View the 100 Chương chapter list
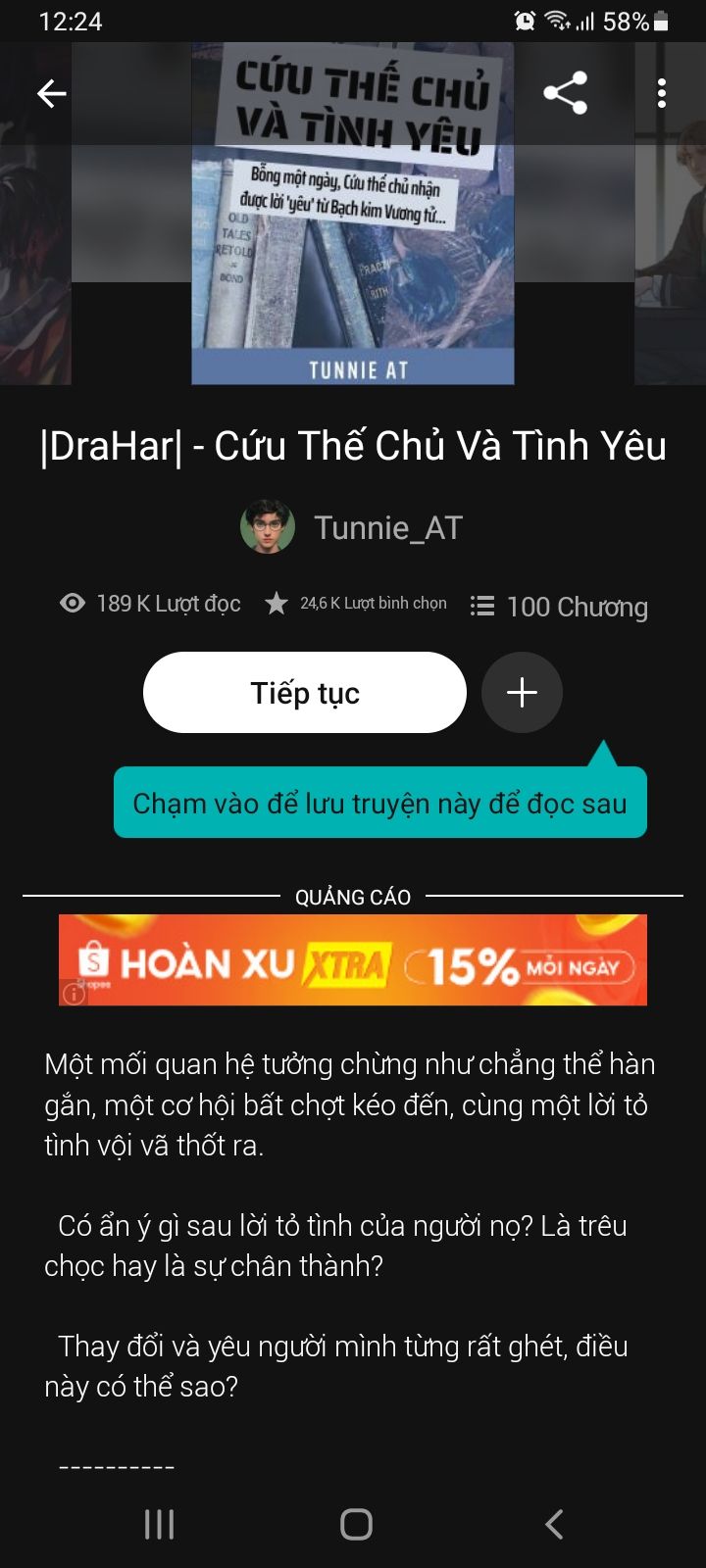Image resolution: width=706 pixels, height=1568 pixels. tap(559, 607)
